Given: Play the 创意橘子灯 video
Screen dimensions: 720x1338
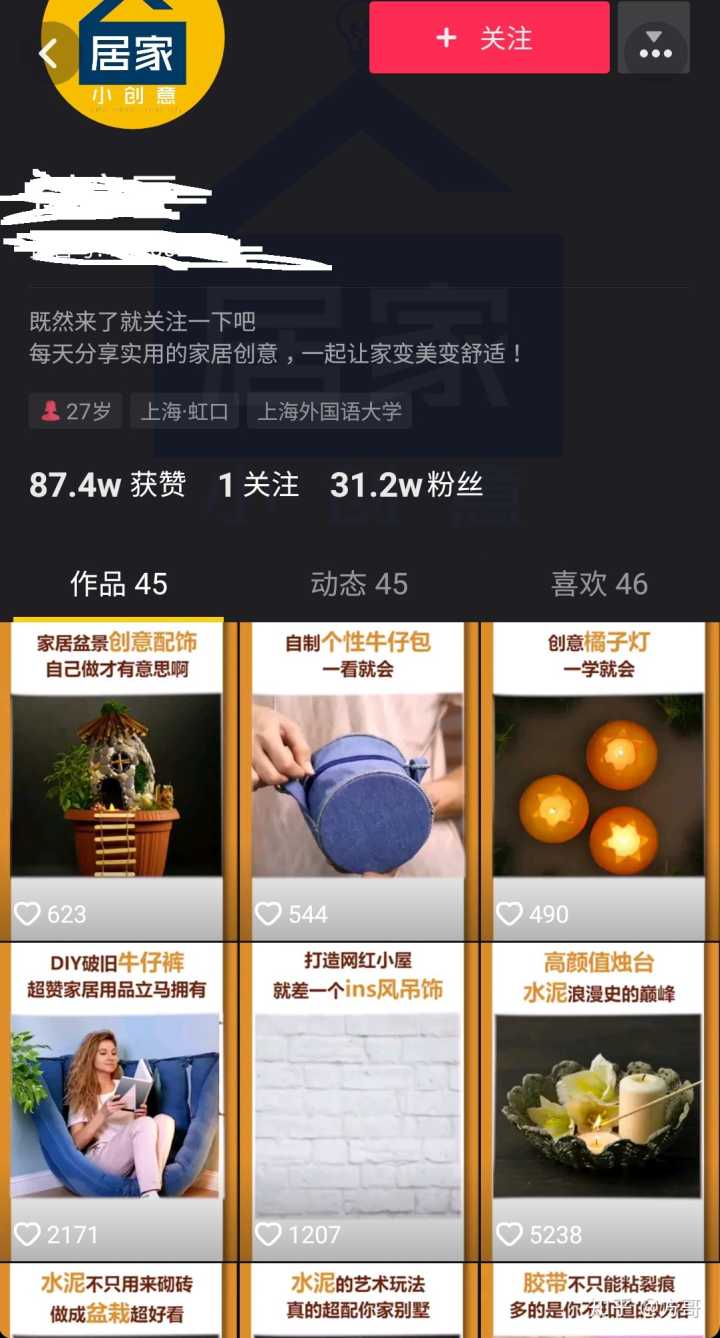Looking at the screenshot, I should coord(599,780).
